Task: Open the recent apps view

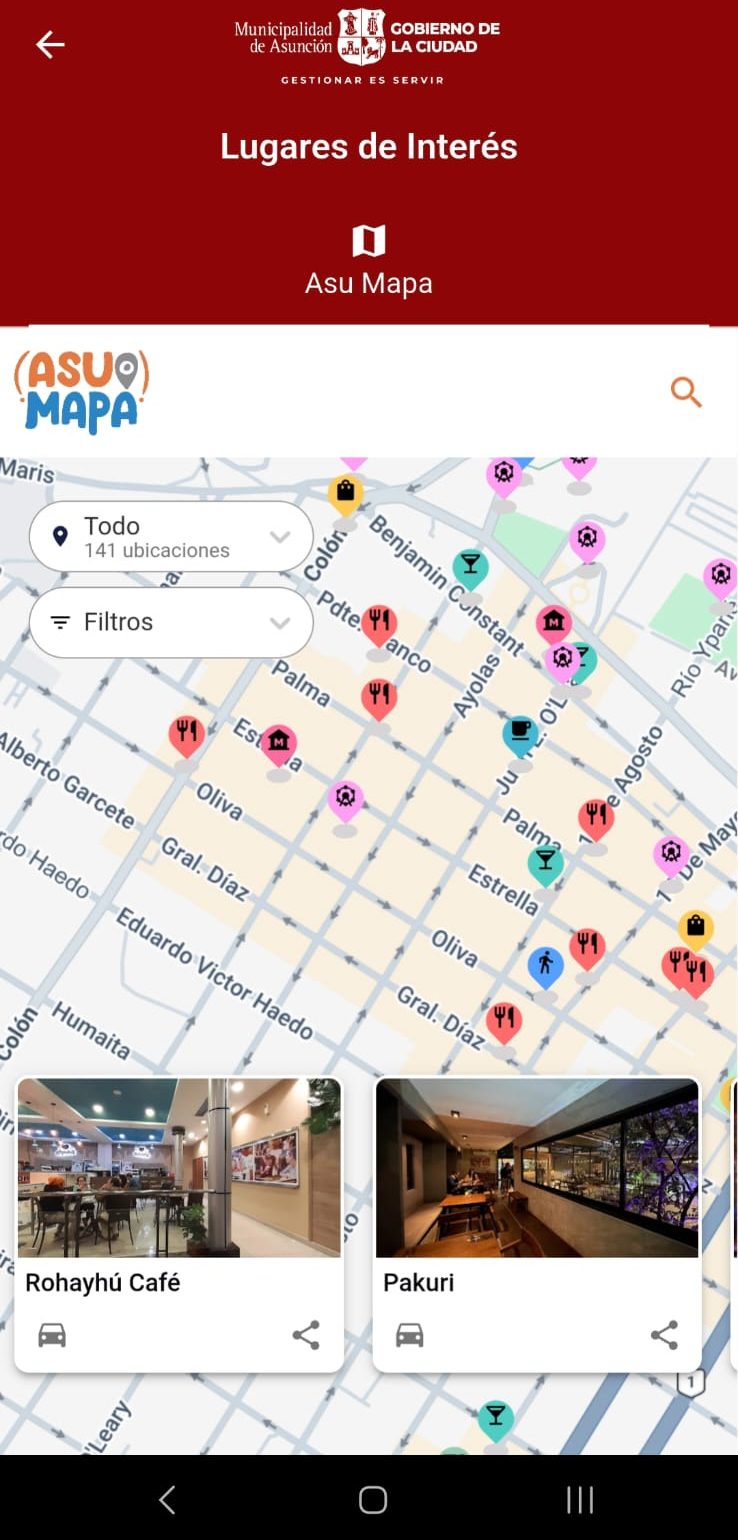Action: coord(580,1499)
